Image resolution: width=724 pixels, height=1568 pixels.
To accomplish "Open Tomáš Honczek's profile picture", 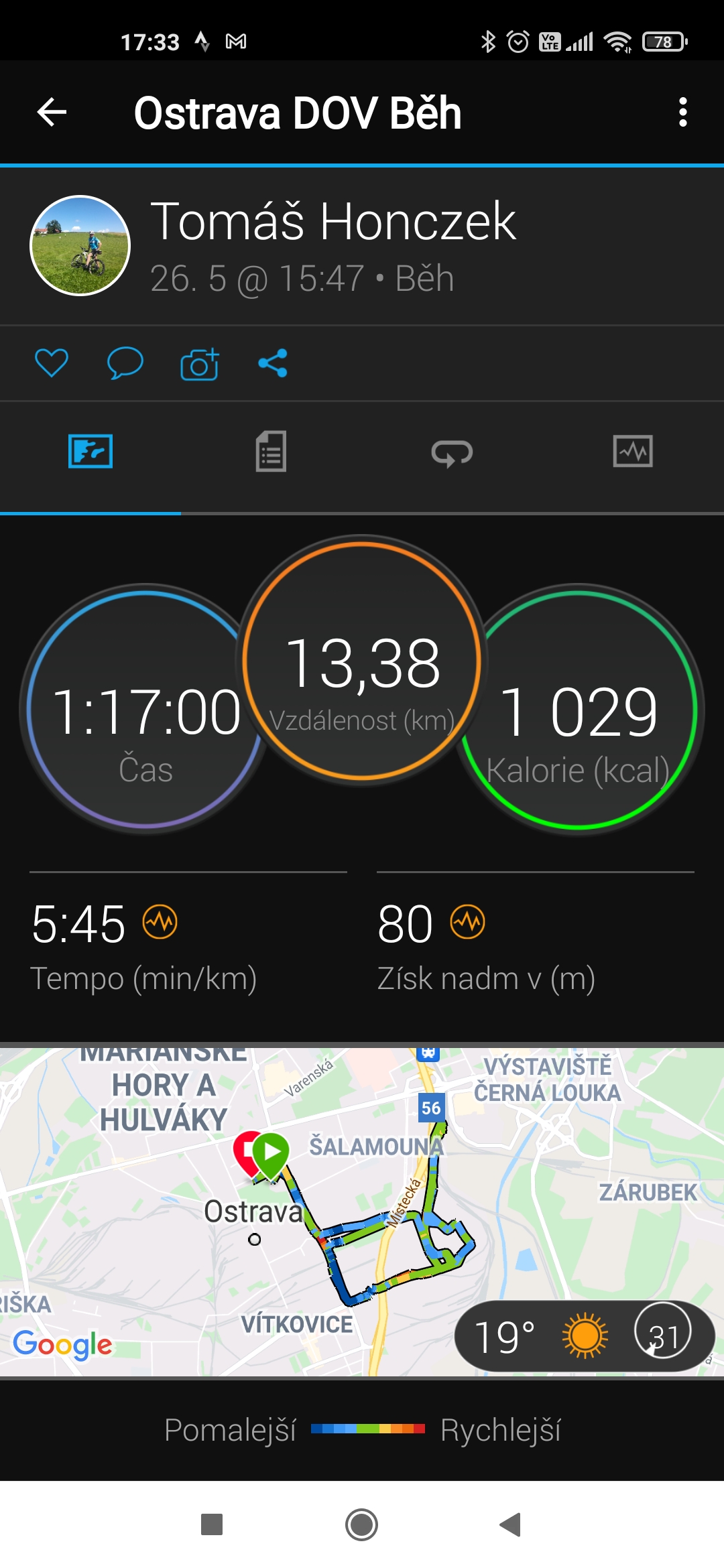I will click(80, 245).
